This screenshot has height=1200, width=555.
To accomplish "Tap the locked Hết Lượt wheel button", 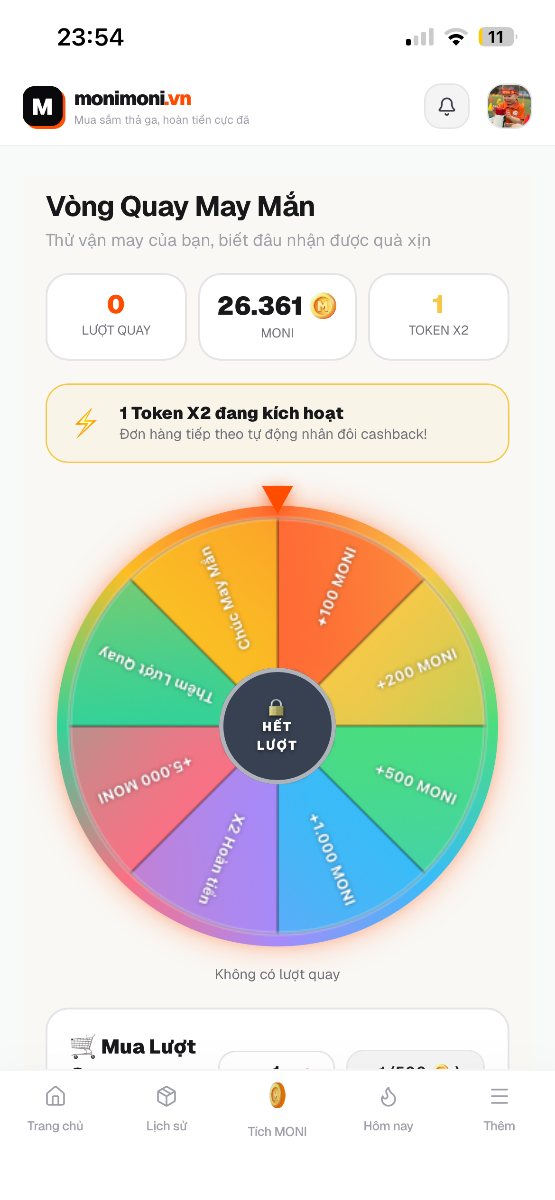I will click(277, 725).
